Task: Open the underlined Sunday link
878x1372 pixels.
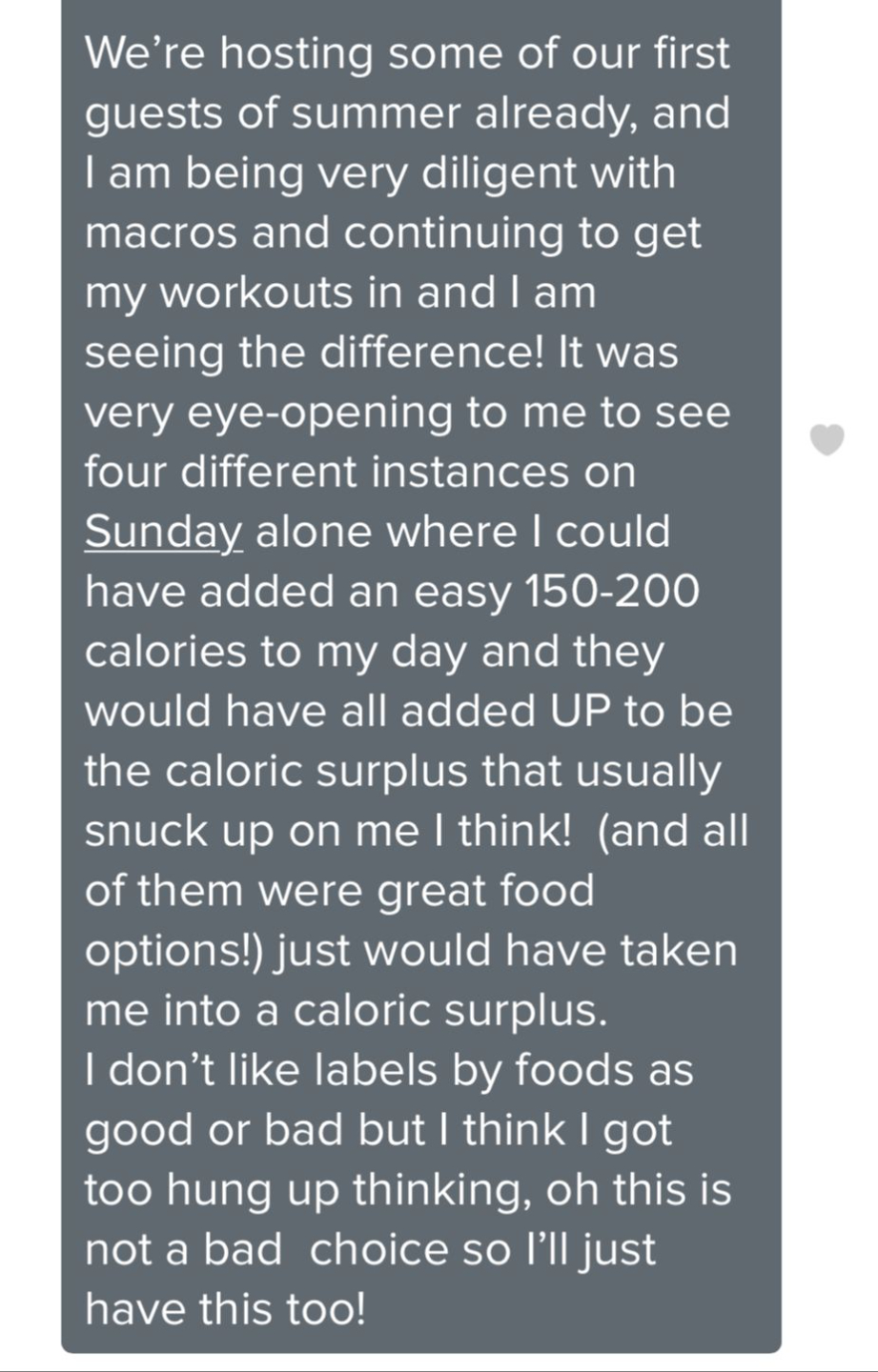Action: [163, 532]
